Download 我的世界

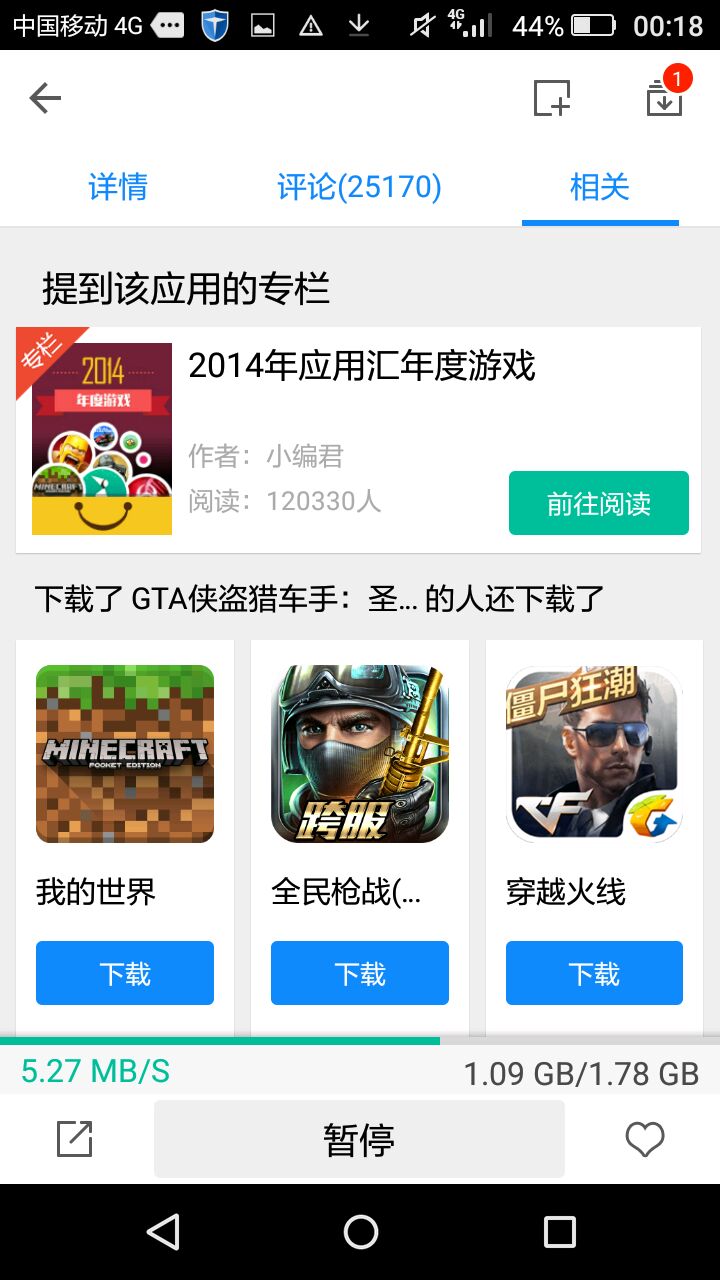pyautogui.click(x=125, y=973)
